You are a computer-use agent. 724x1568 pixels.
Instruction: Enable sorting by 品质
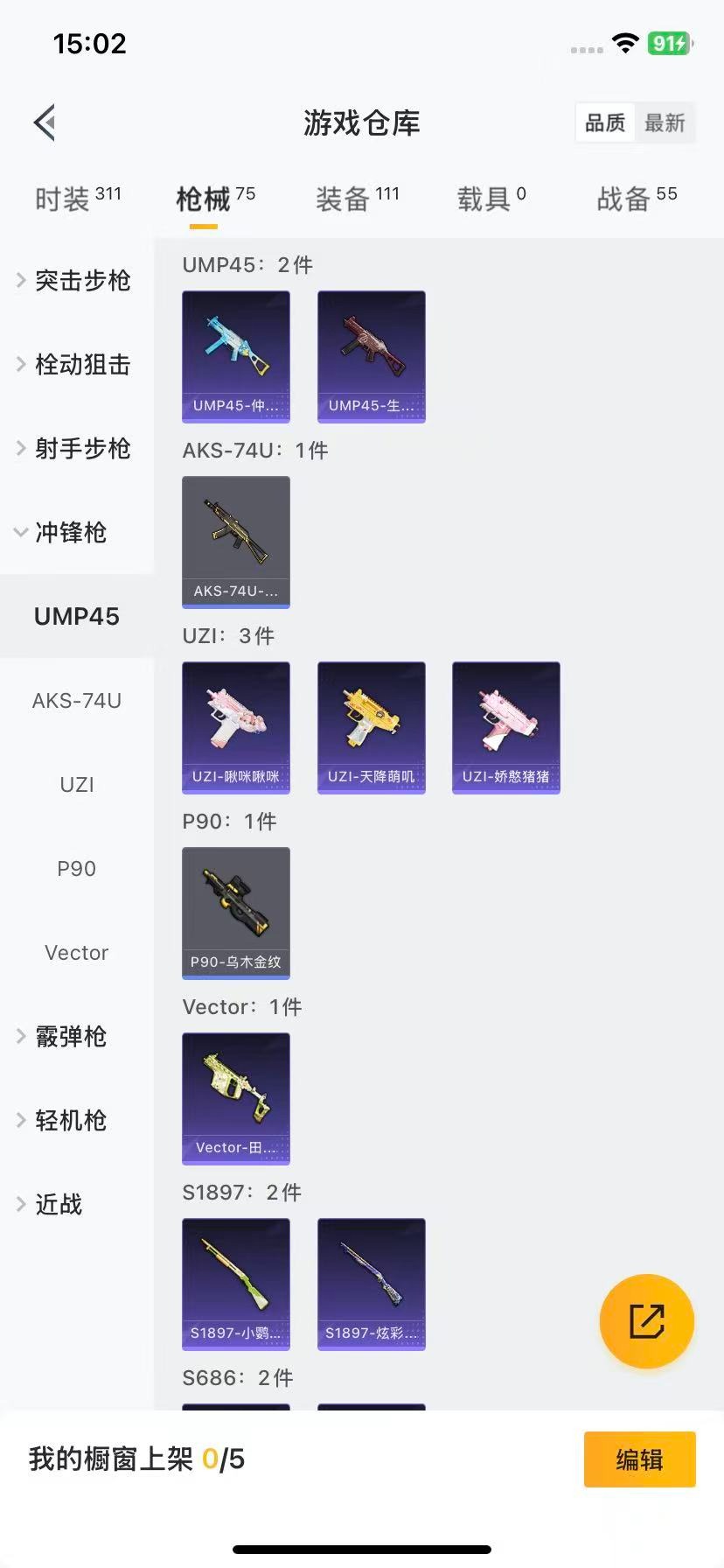(x=604, y=122)
